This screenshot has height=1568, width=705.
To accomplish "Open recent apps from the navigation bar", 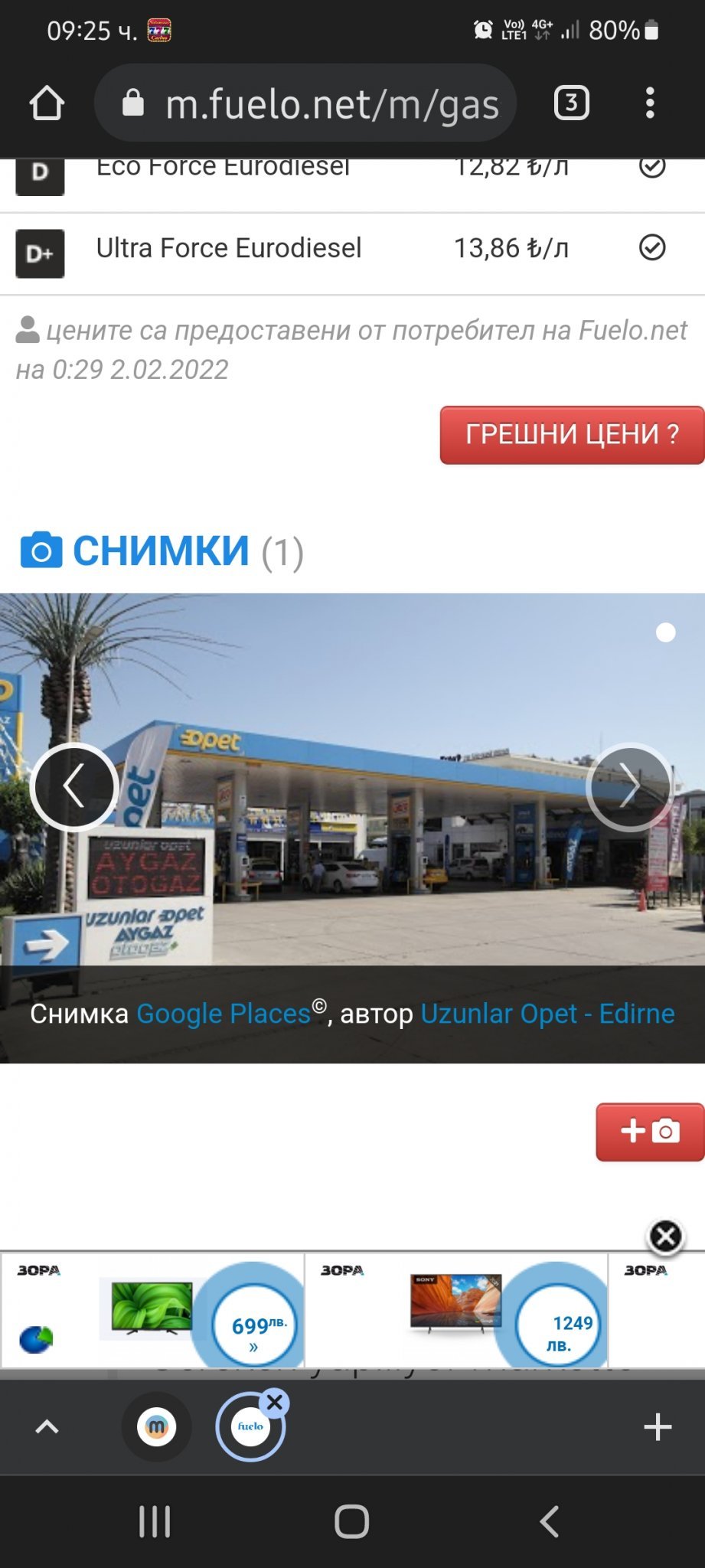I will pyautogui.click(x=155, y=1521).
